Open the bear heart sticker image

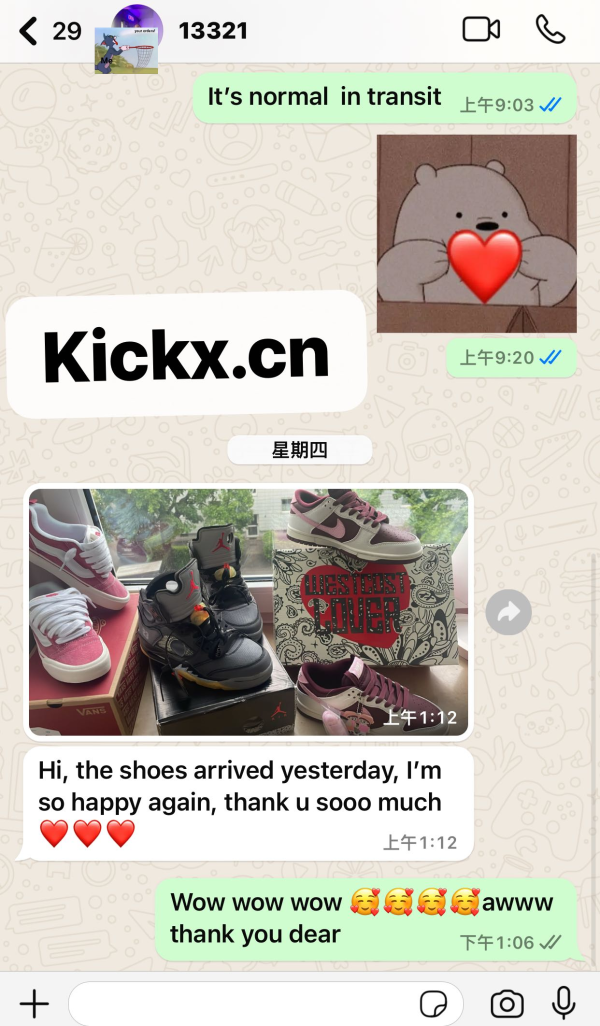pyautogui.click(x=476, y=233)
